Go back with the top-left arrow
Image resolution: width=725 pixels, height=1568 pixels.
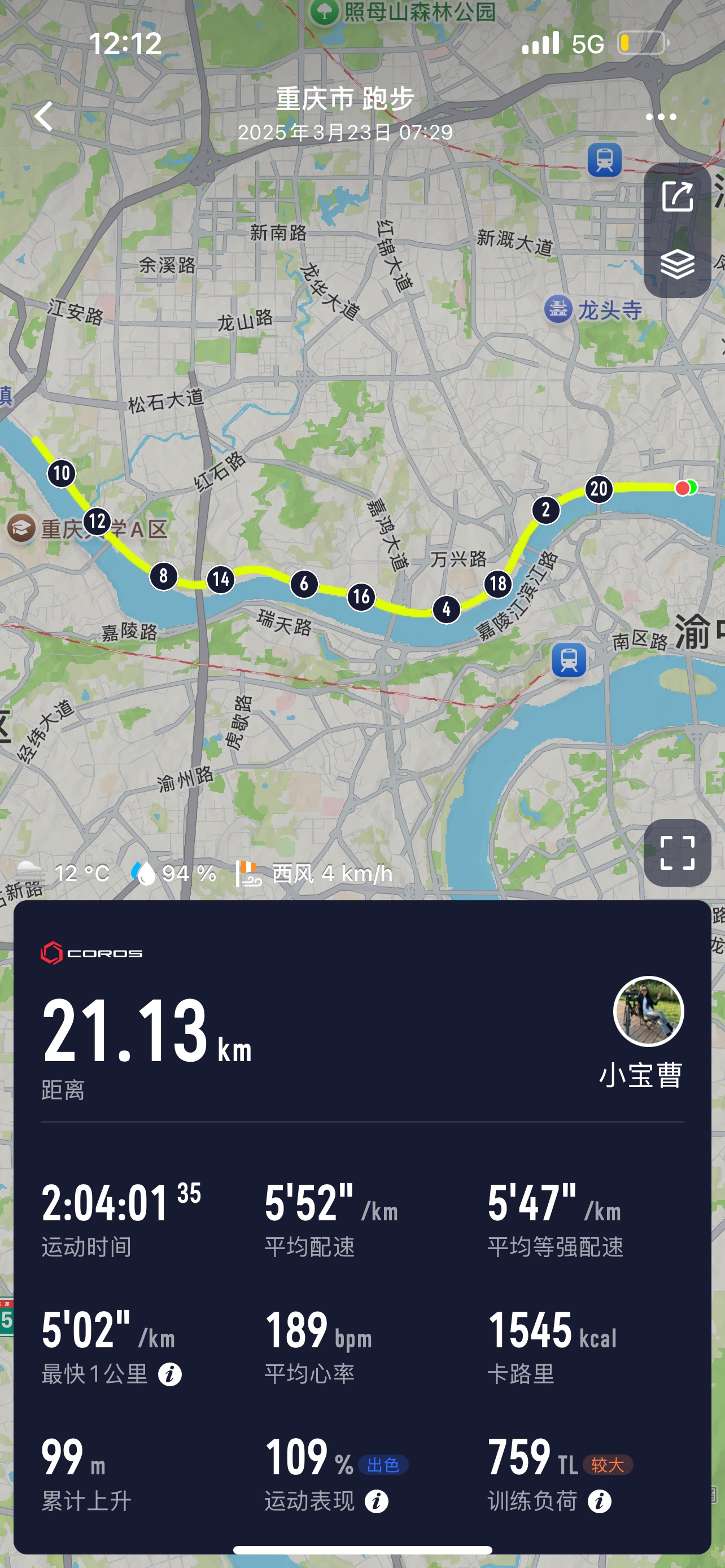point(45,116)
